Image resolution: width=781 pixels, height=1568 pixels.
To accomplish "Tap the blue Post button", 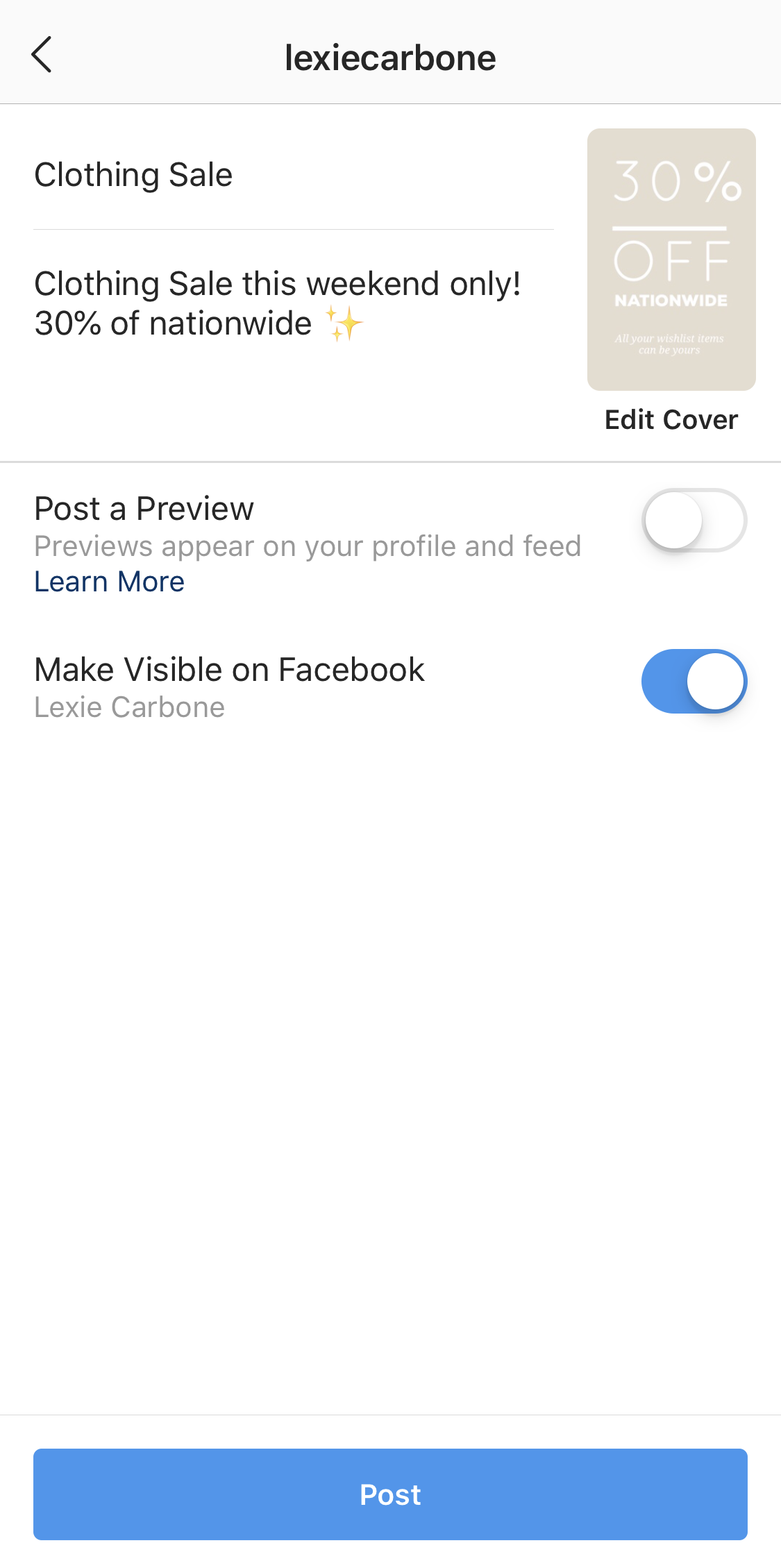I will coord(390,1494).
